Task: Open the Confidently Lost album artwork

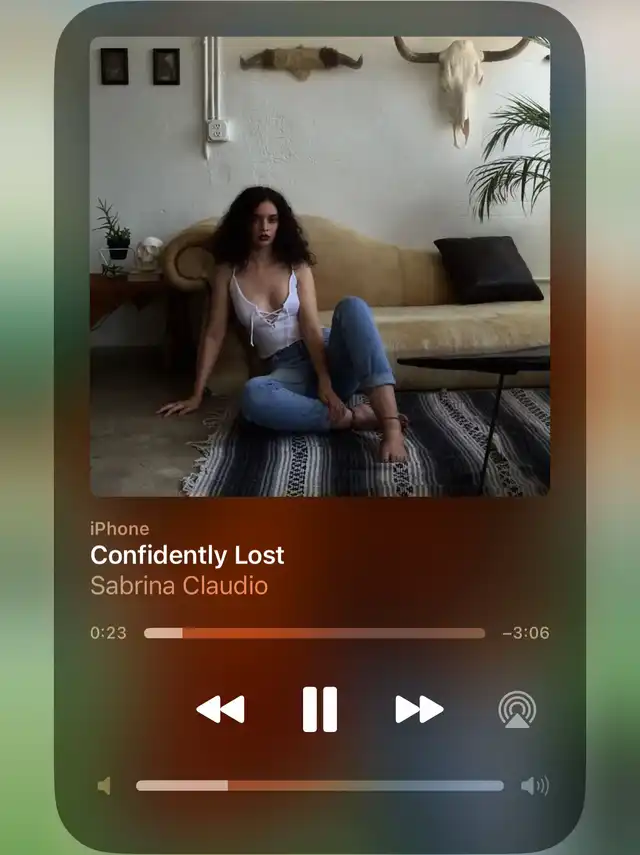Action: (320, 267)
